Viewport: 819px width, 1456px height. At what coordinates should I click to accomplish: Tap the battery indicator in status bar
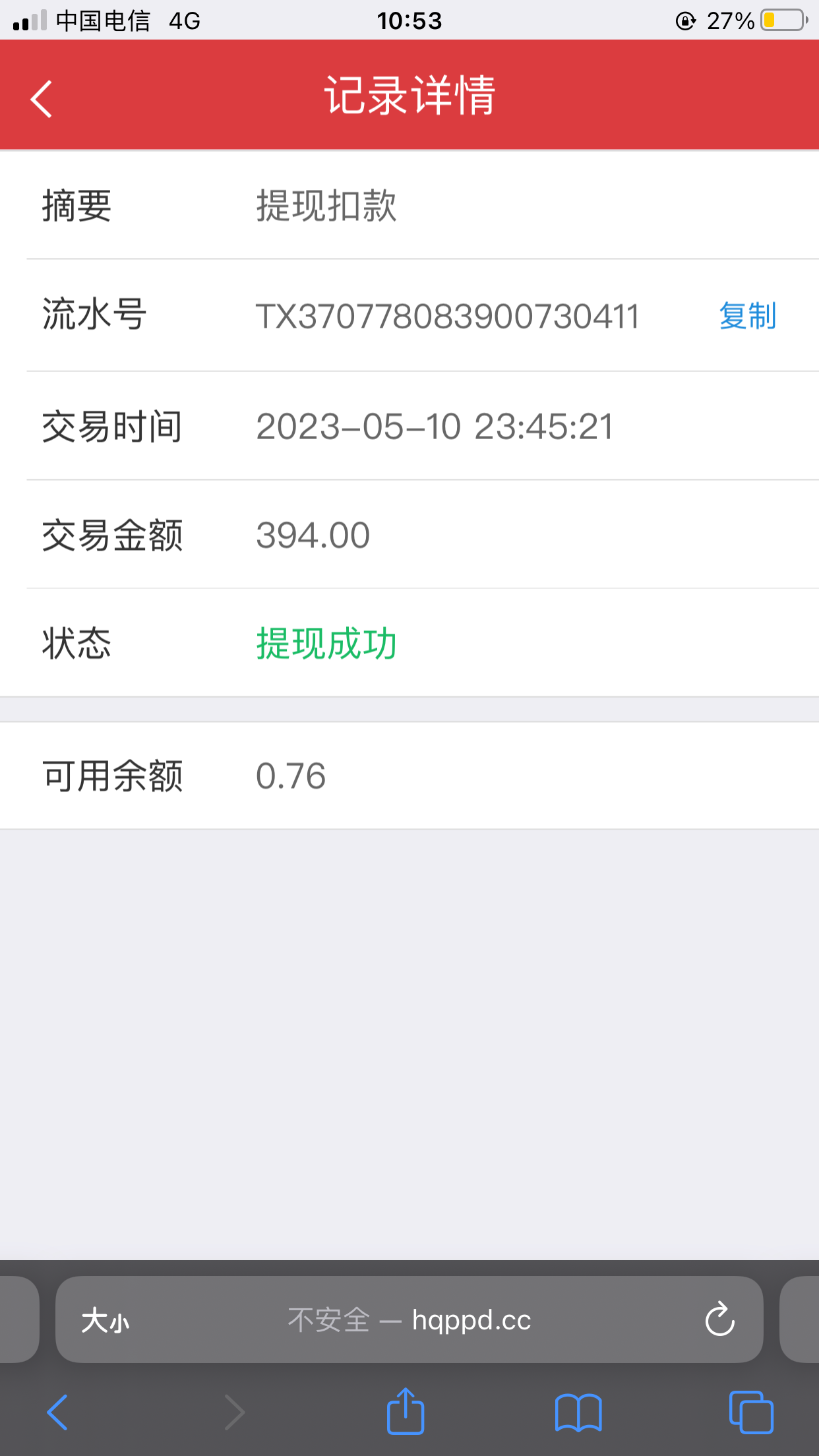pyautogui.click(x=781, y=20)
